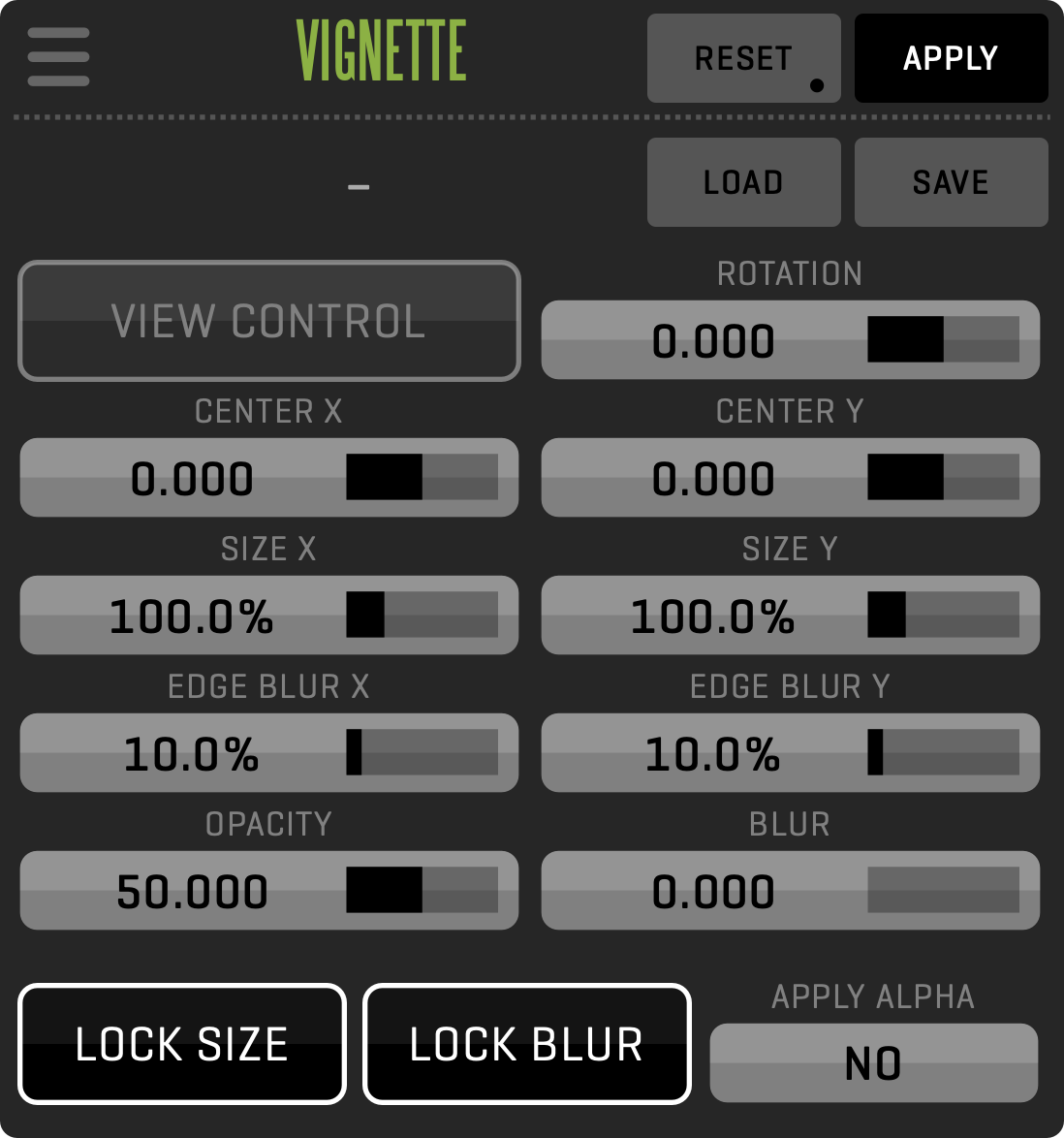This screenshot has width=1064, height=1138.
Task: Apply the vignette effect
Action: click(x=951, y=58)
